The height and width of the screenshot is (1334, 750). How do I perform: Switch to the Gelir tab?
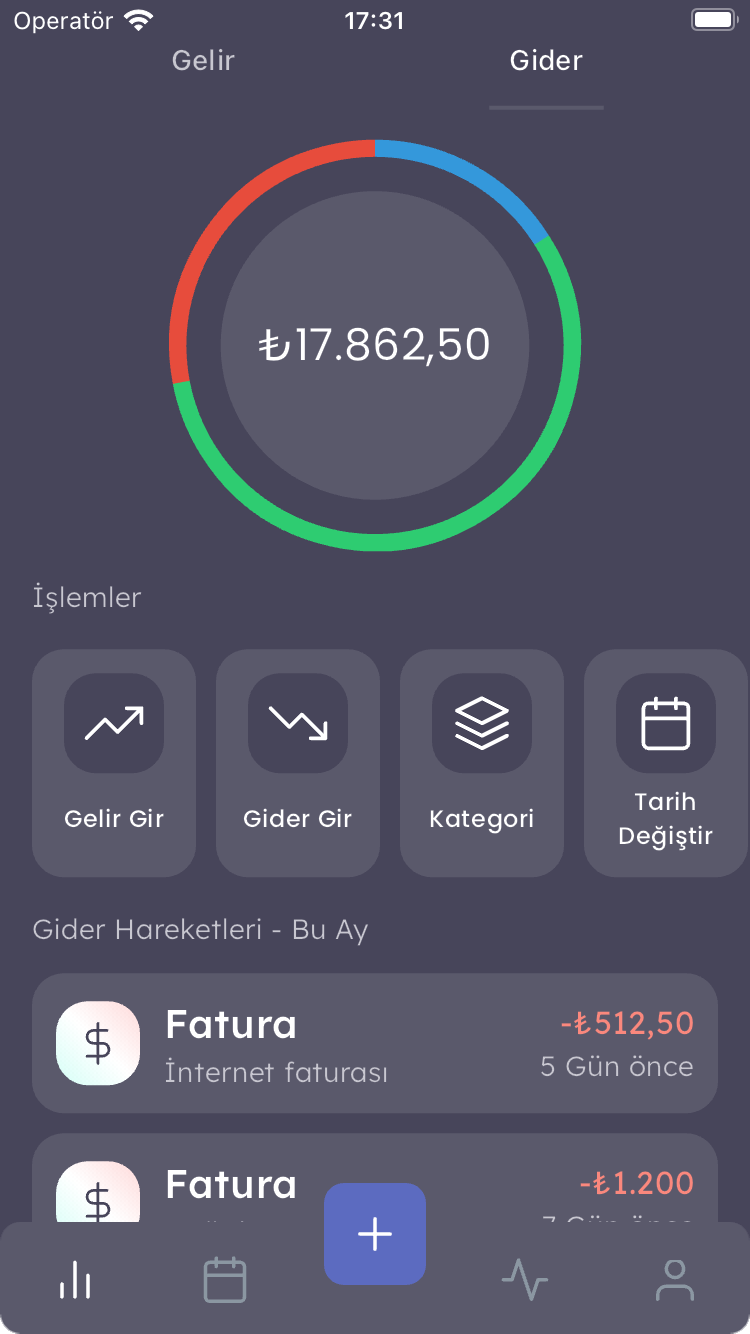[203, 61]
